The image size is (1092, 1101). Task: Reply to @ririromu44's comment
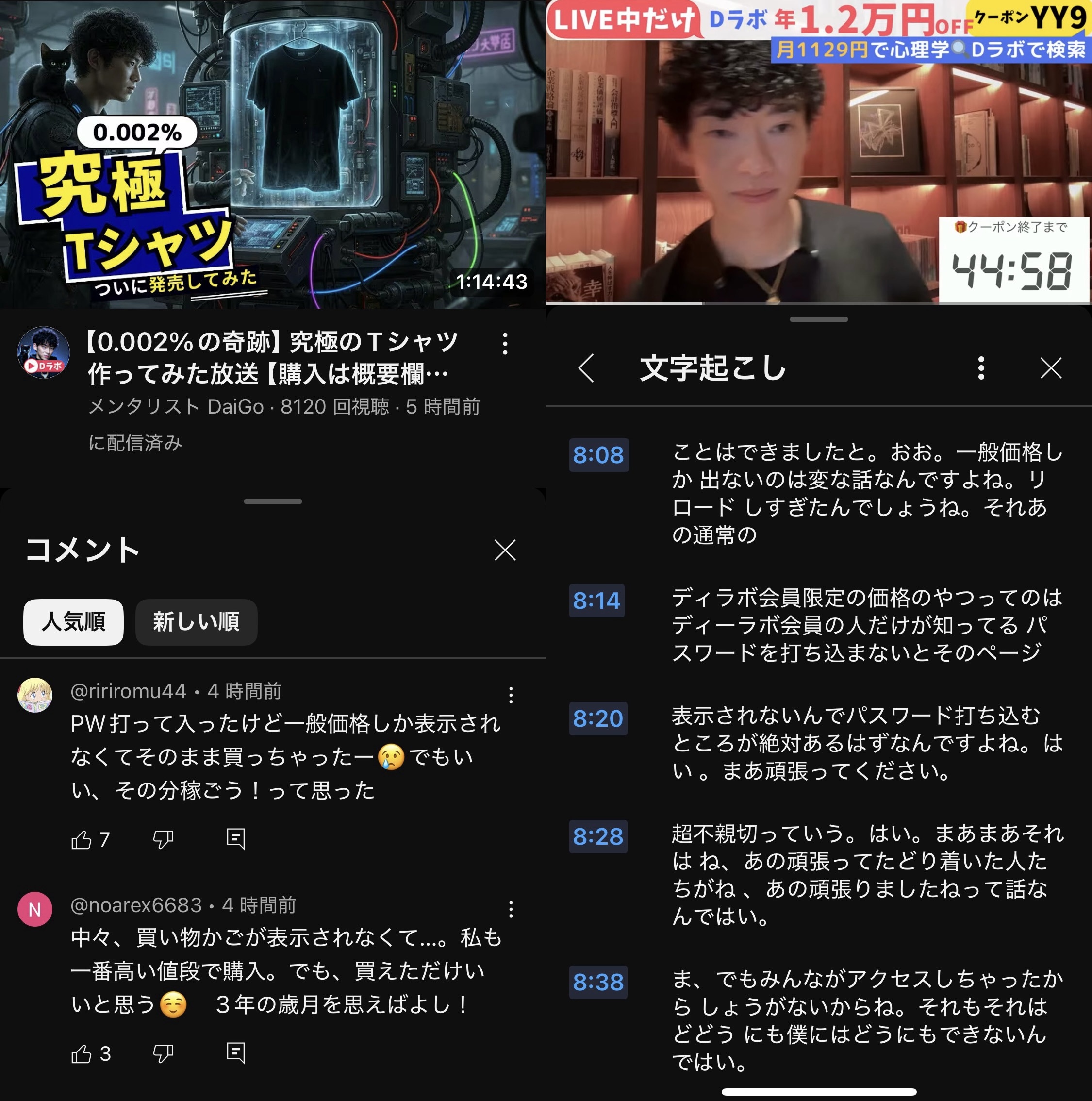click(x=235, y=839)
